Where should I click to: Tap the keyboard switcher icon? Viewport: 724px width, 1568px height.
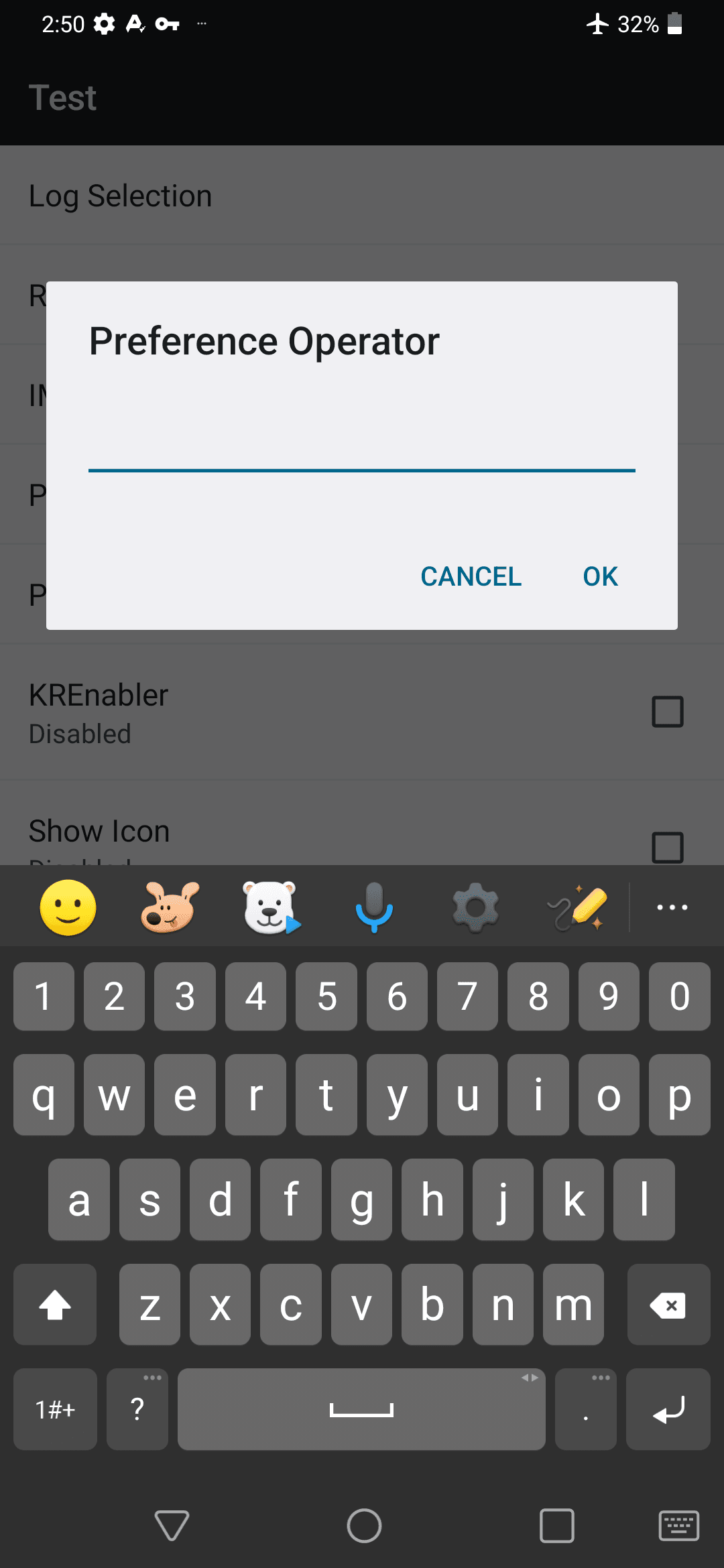tap(679, 1526)
